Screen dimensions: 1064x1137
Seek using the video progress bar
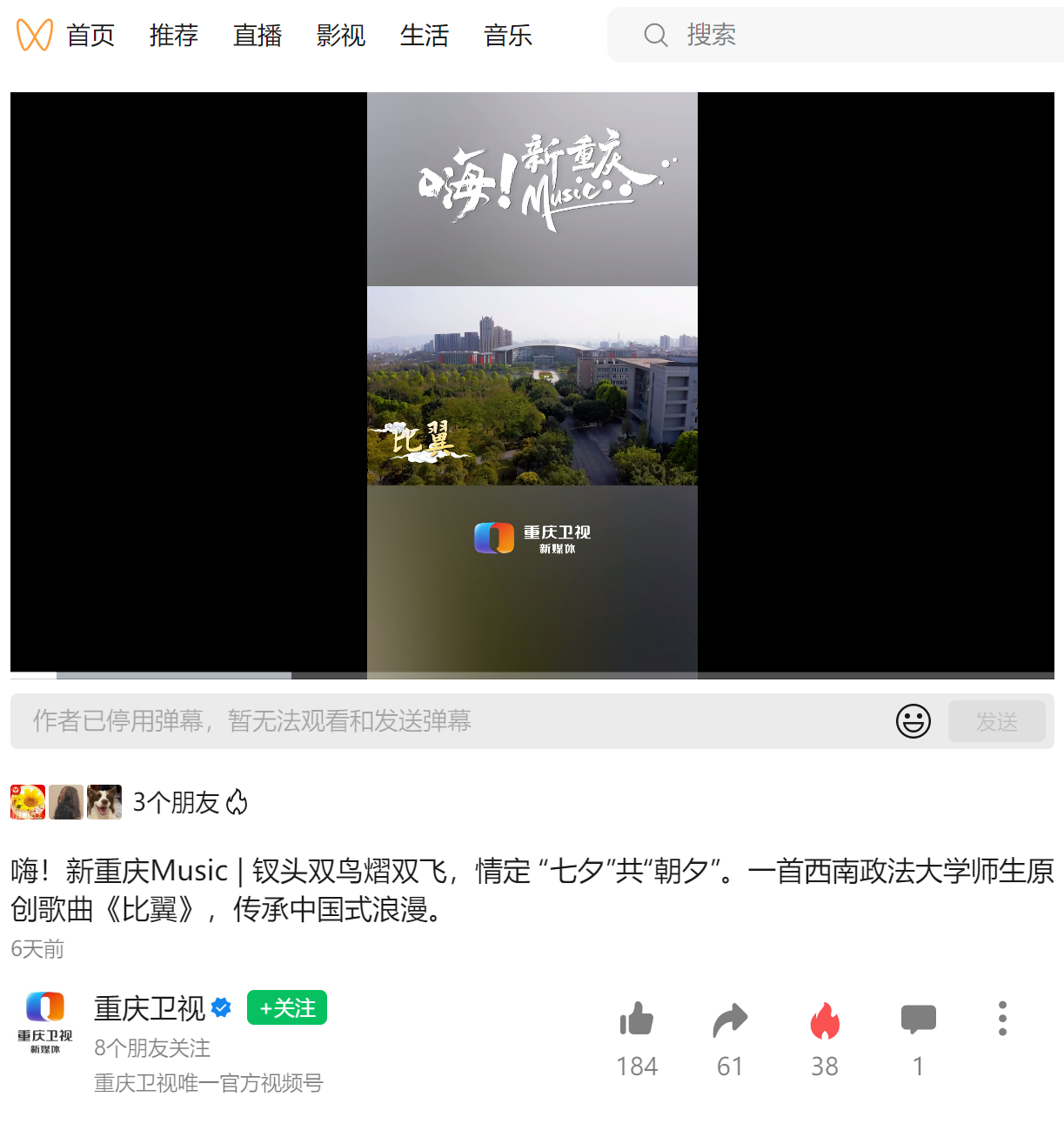click(532, 675)
